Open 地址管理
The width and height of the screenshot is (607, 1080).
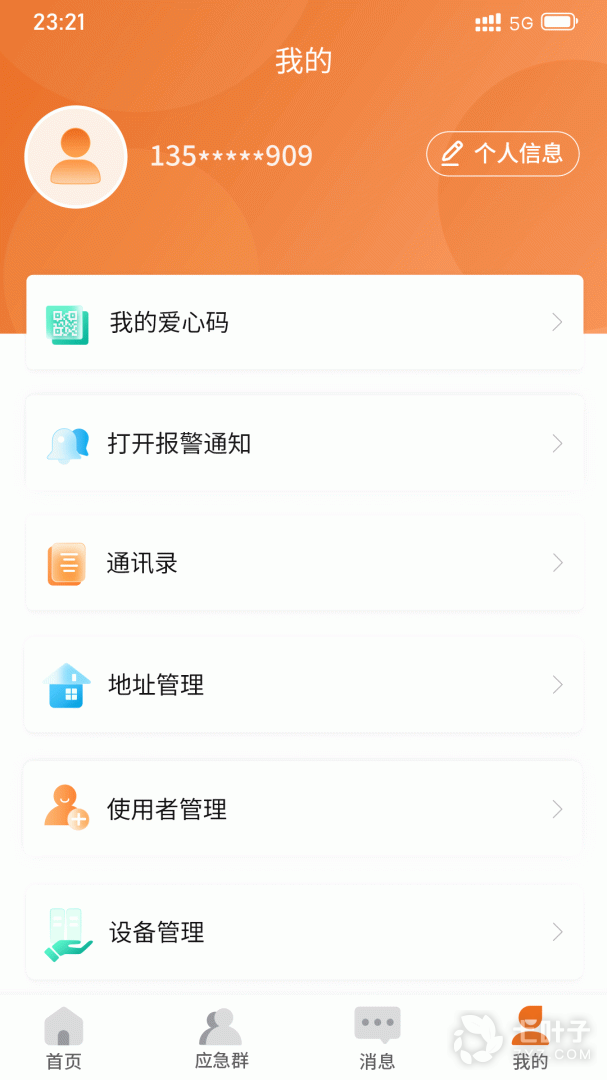(x=304, y=686)
